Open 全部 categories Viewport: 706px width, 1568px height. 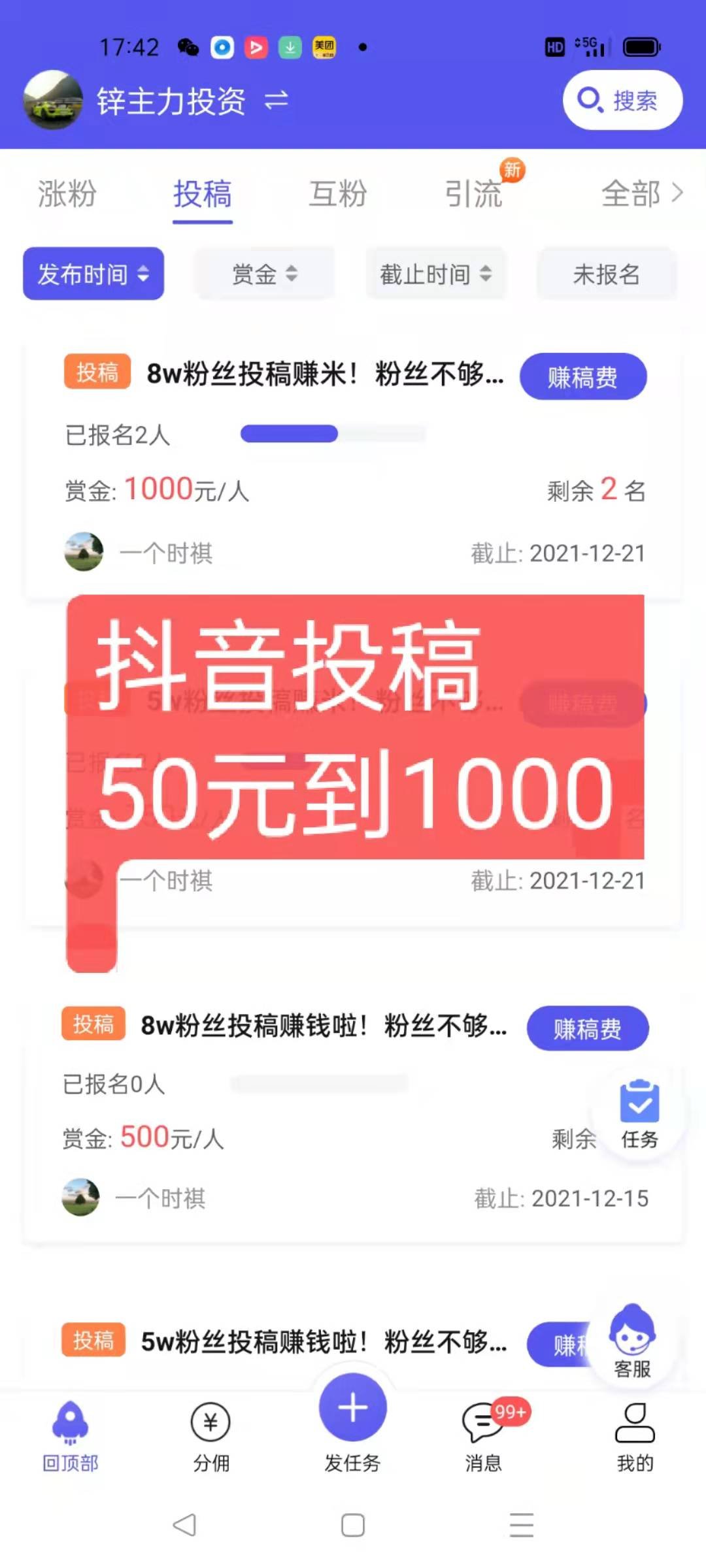click(641, 194)
